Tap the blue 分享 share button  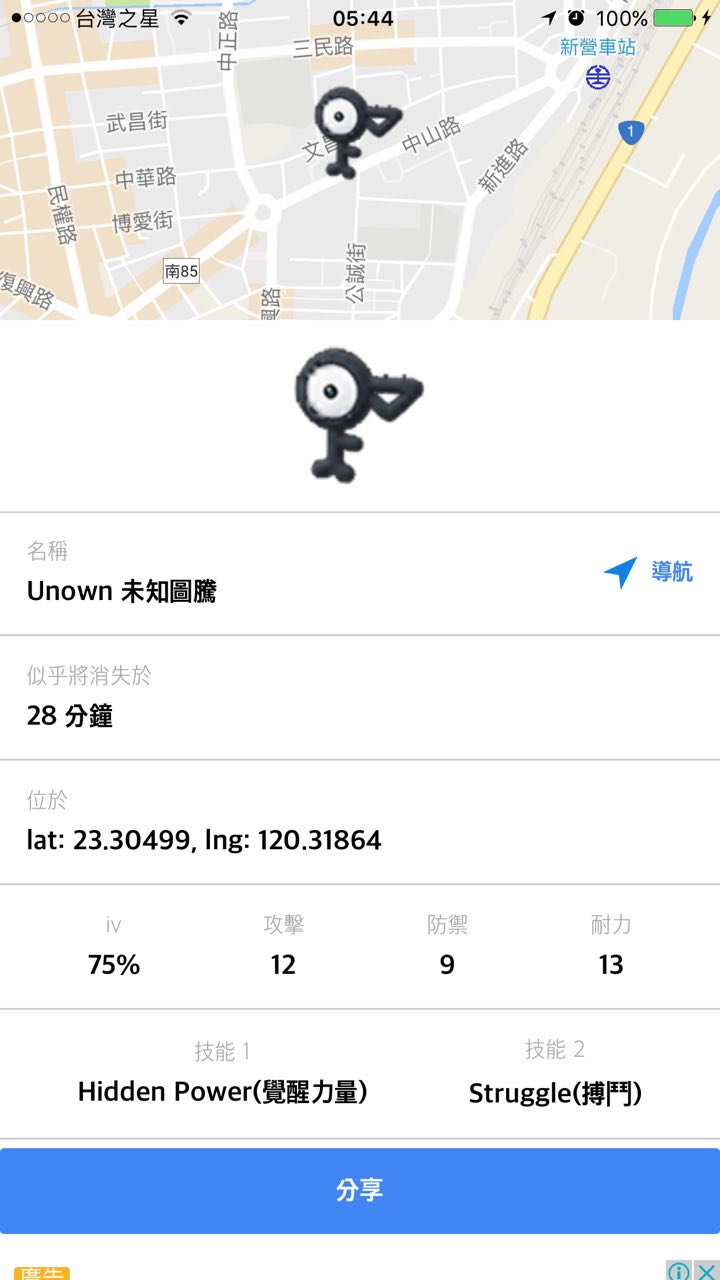tap(360, 1190)
